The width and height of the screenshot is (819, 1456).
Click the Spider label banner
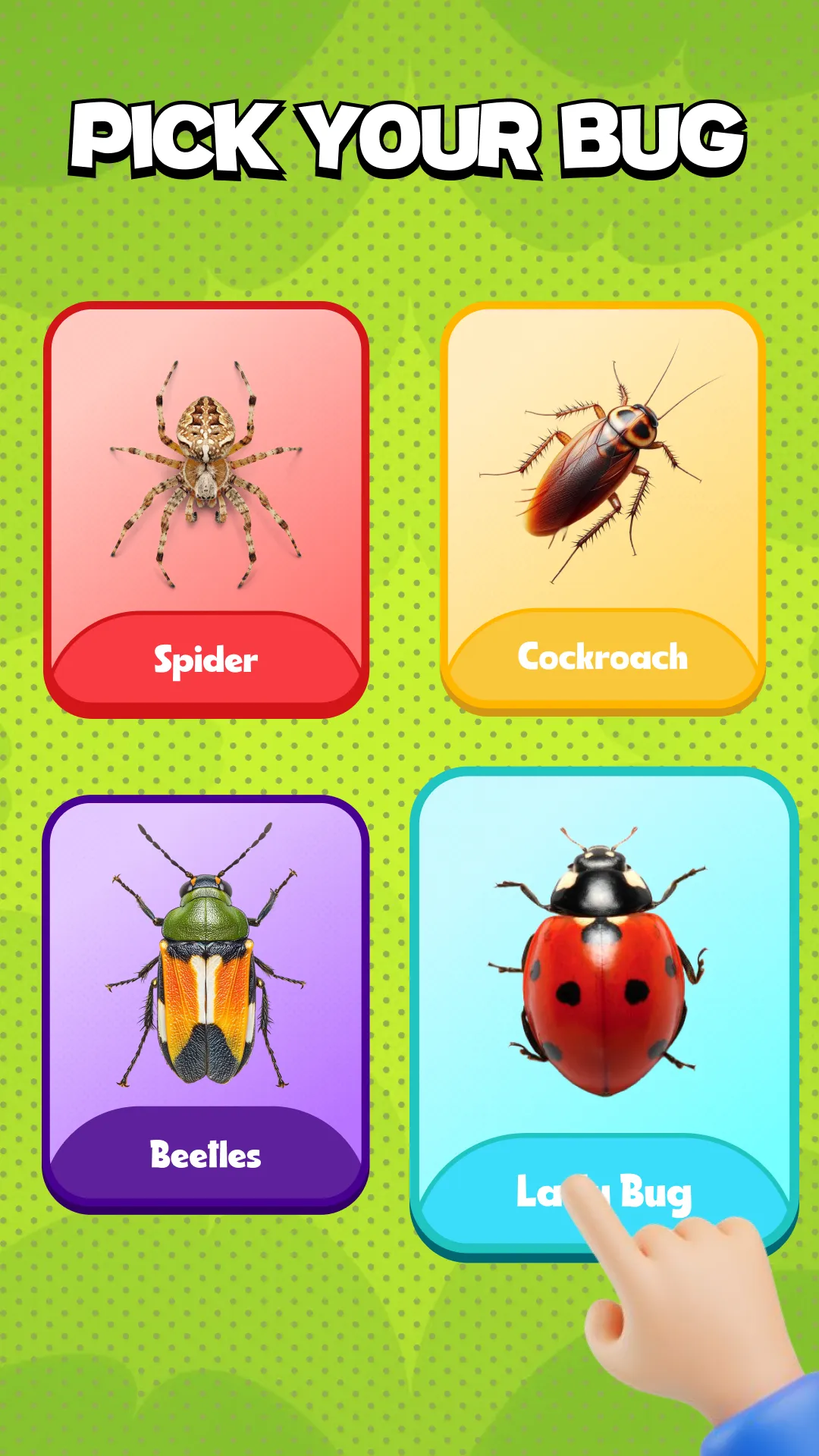click(205, 661)
